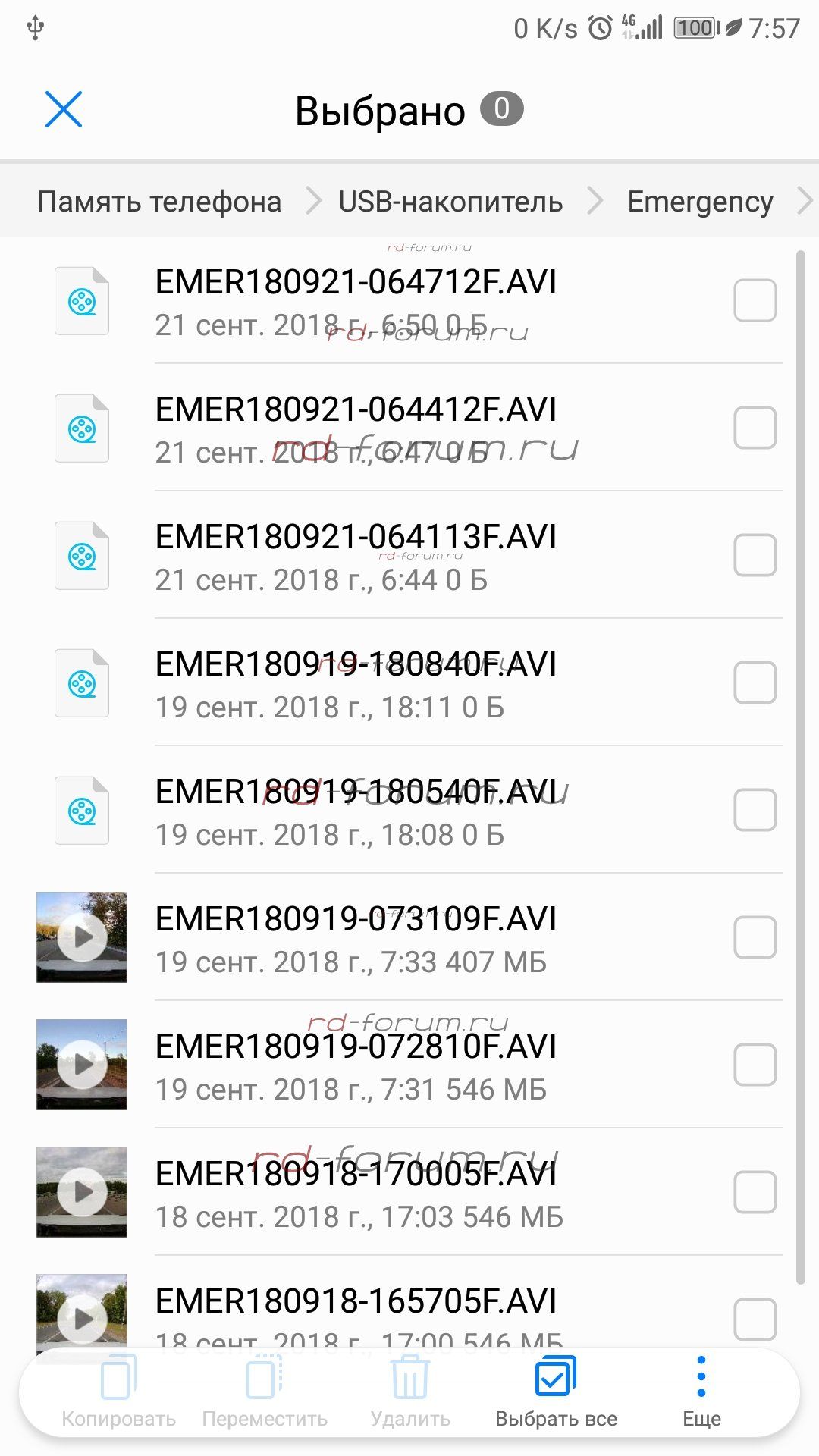Tap Копировать in the bottom toolbar

[118, 1392]
